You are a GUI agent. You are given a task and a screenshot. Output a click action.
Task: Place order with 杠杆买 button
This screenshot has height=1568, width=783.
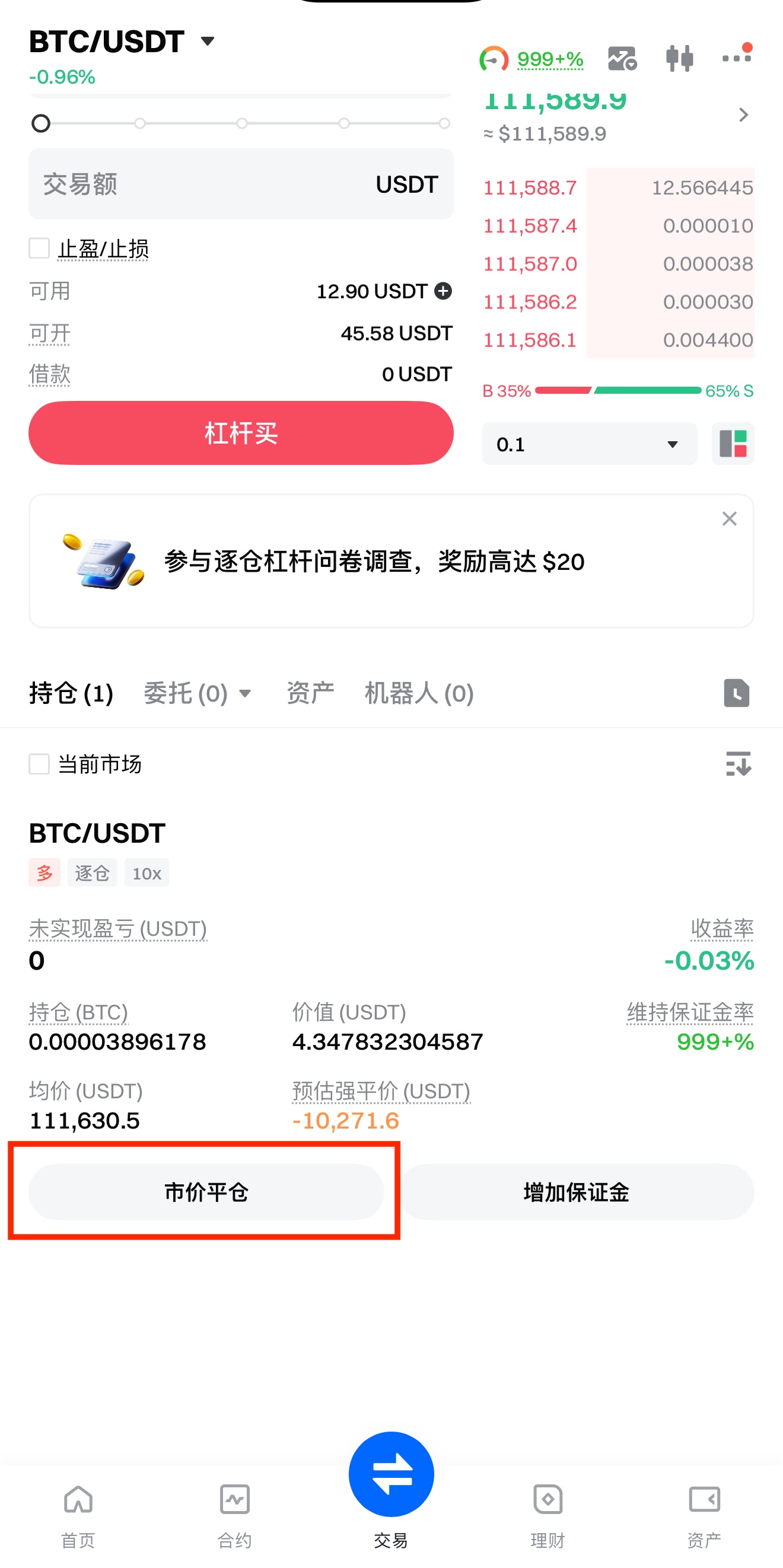[x=241, y=433]
